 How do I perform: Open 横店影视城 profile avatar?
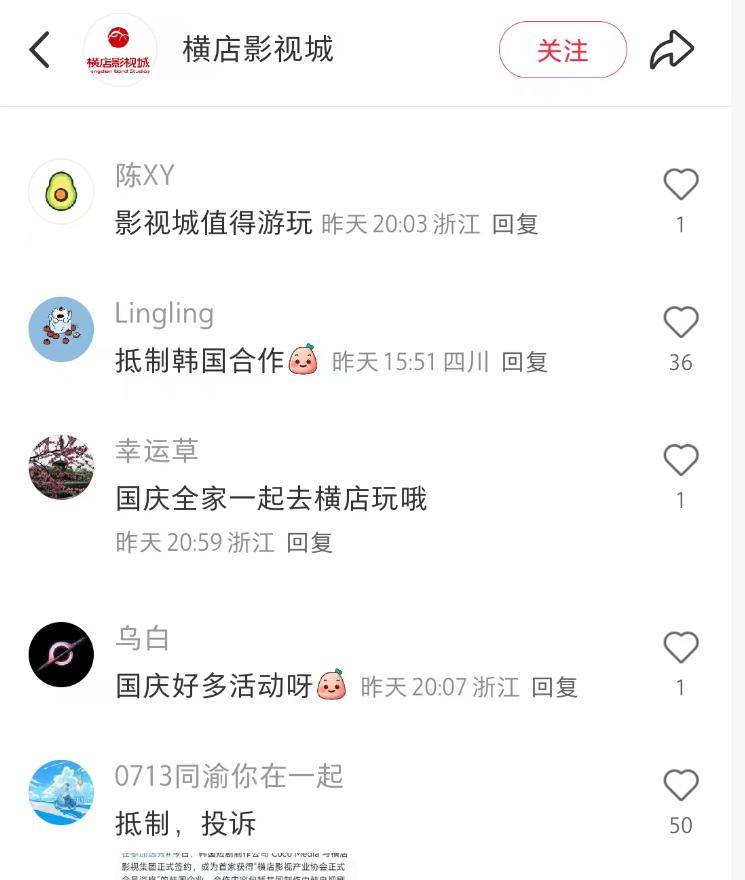click(x=120, y=50)
